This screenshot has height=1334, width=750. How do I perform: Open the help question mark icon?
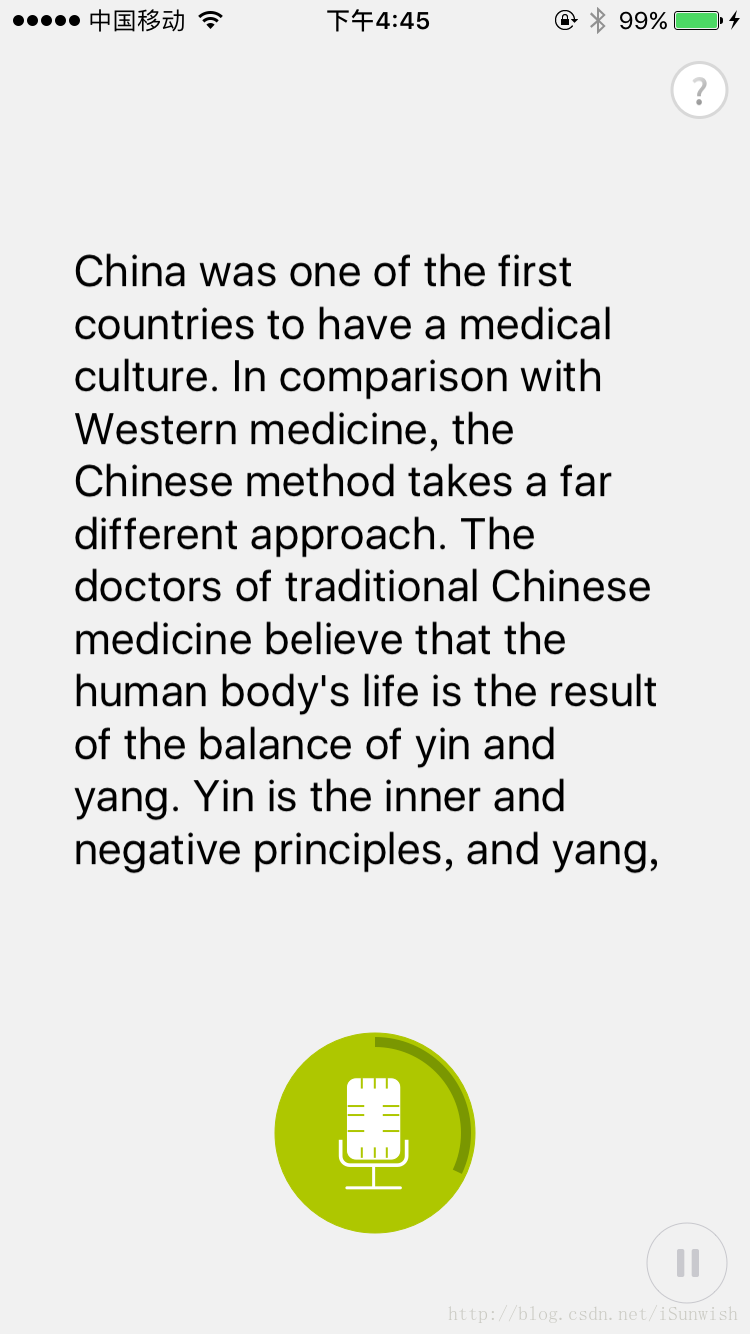click(x=699, y=91)
